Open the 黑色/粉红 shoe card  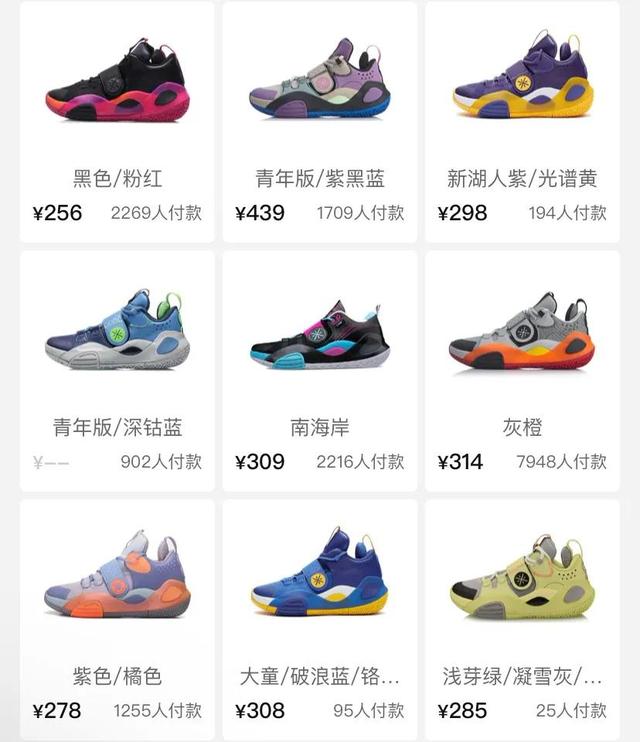pos(117,120)
